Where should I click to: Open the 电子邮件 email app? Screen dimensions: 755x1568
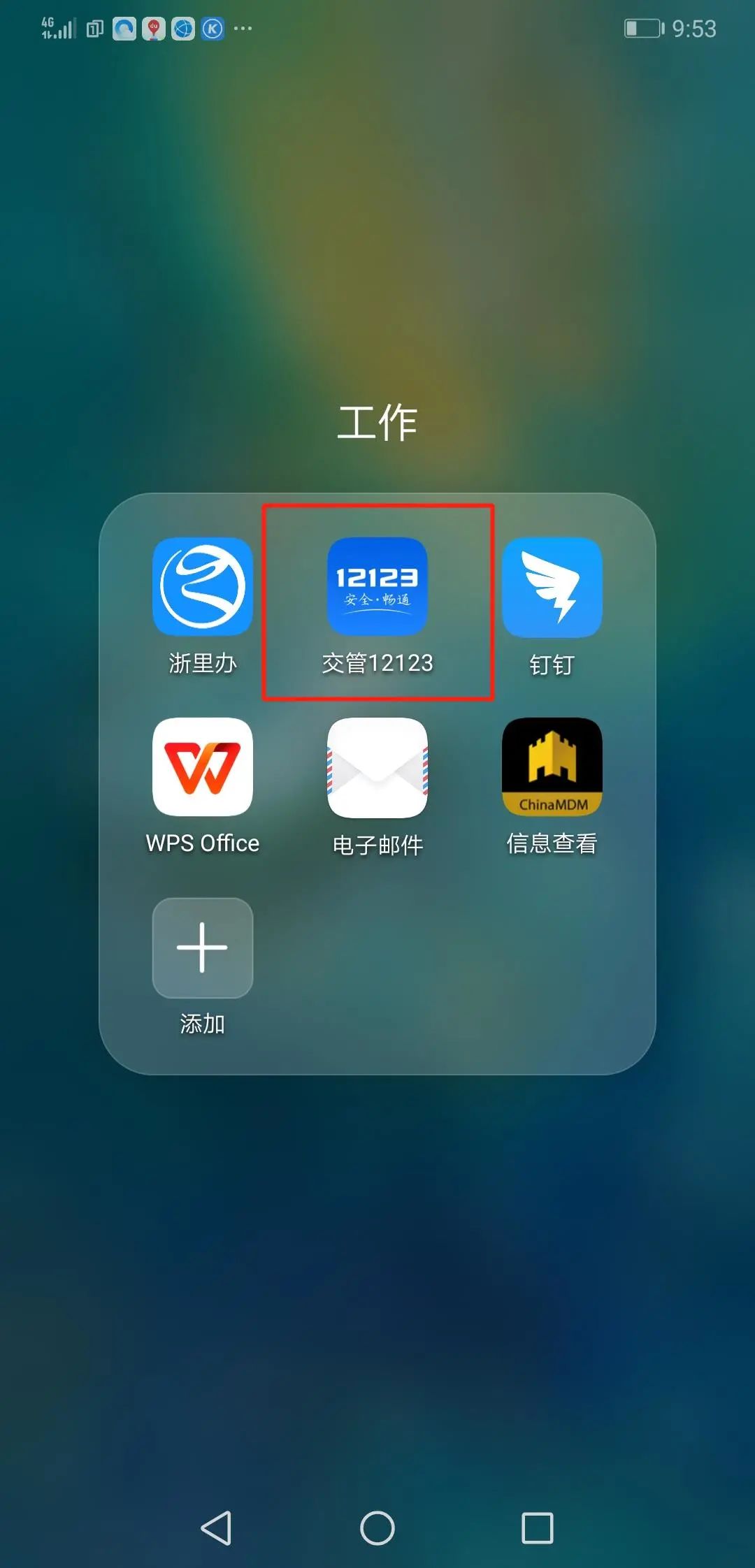(x=377, y=767)
